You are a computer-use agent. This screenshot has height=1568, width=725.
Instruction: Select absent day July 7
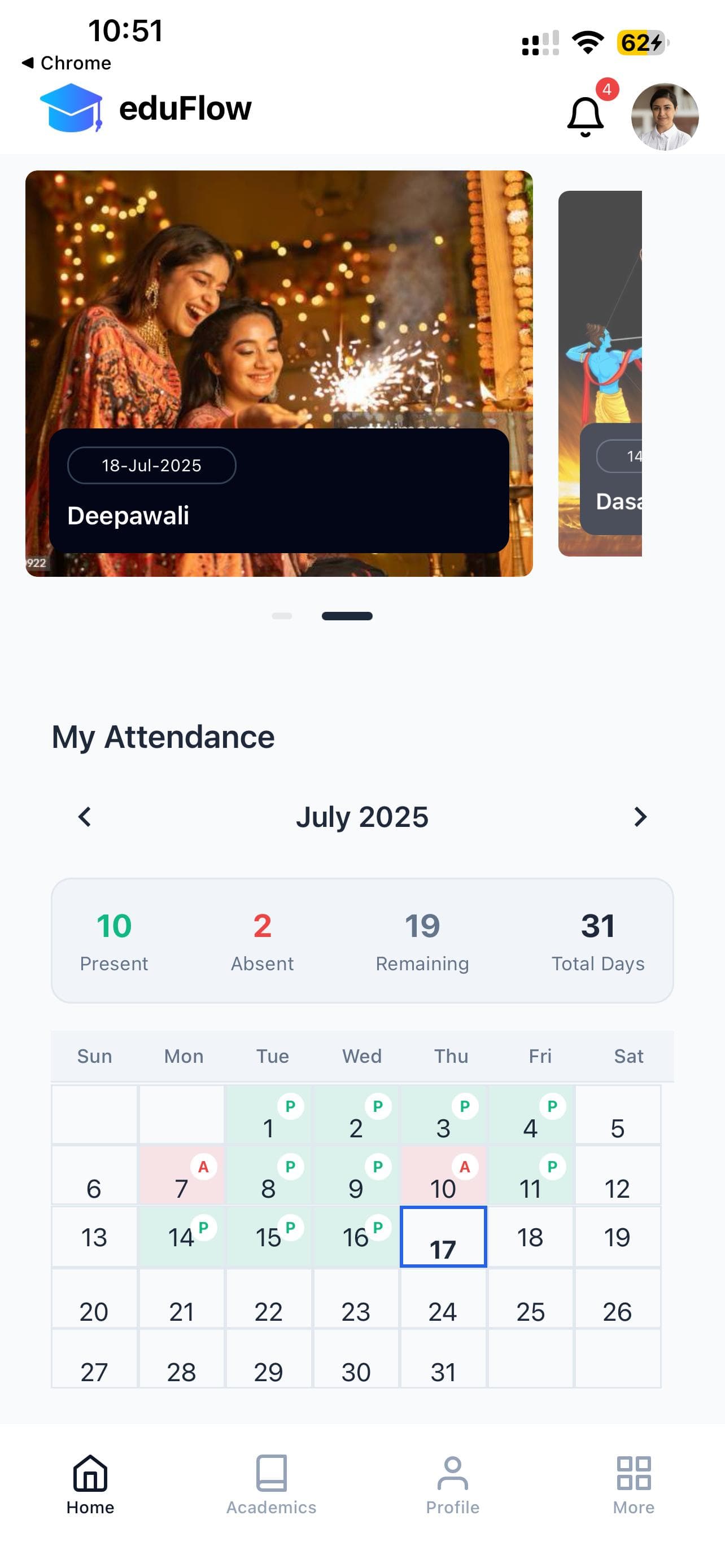pos(181,1175)
